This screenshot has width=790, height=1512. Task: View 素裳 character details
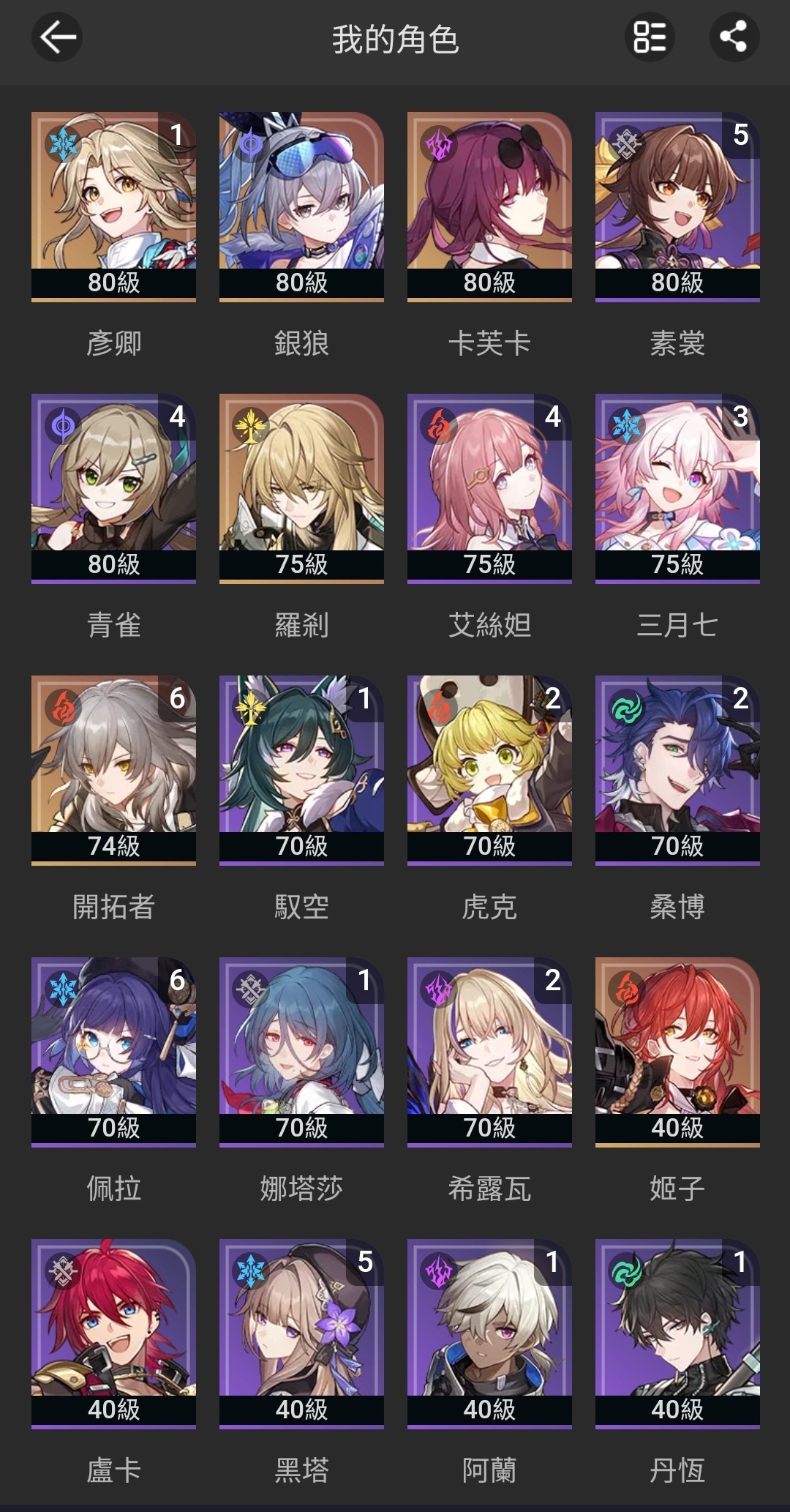[677, 206]
